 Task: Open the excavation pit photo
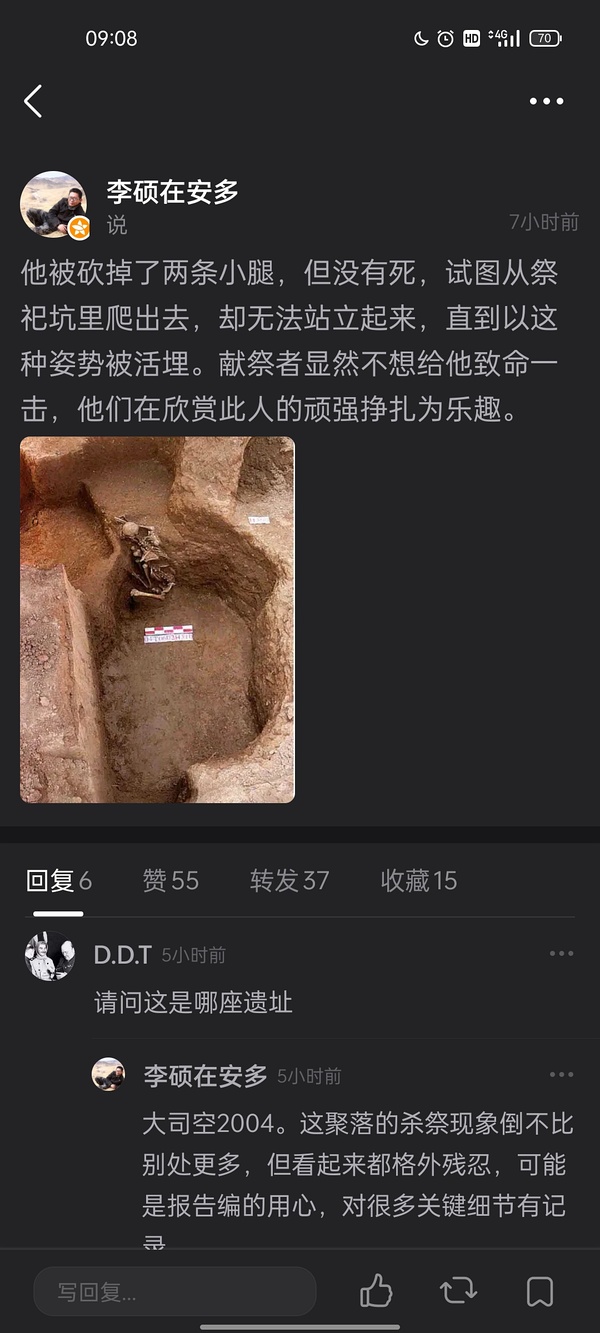point(157,619)
